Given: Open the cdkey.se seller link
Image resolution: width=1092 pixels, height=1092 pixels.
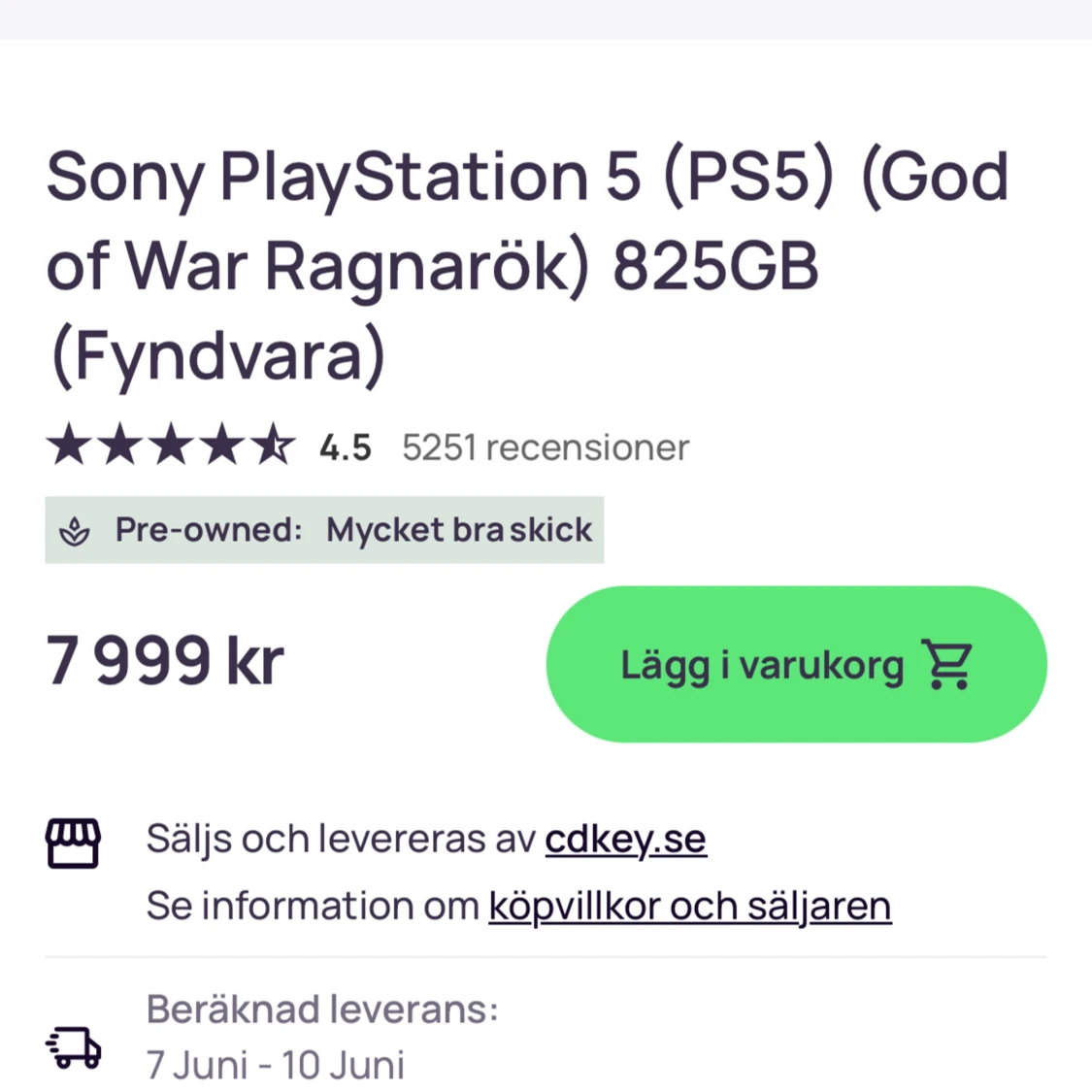Looking at the screenshot, I should (x=625, y=840).
